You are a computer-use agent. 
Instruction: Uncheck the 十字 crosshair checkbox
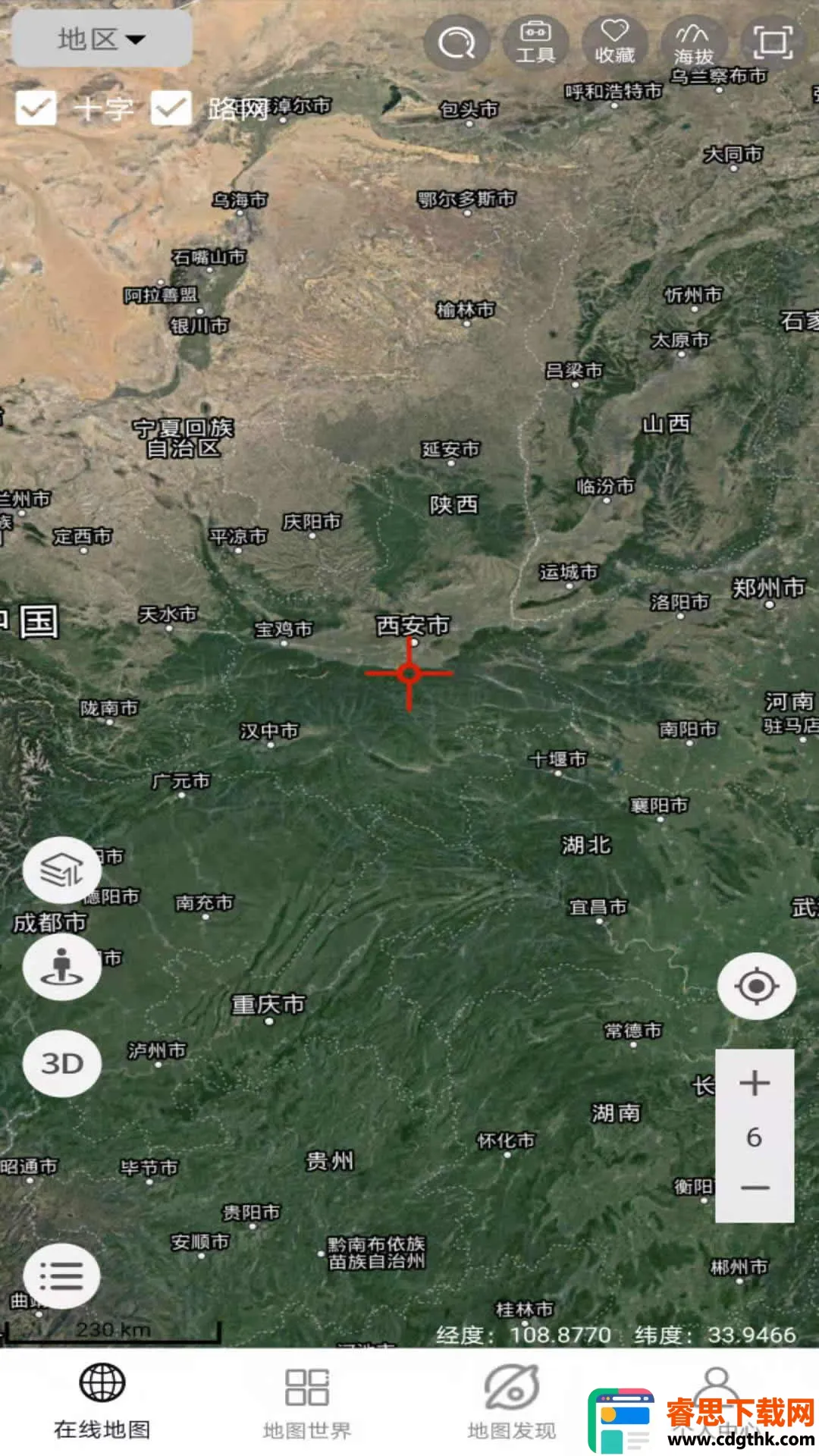tap(36, 108)
